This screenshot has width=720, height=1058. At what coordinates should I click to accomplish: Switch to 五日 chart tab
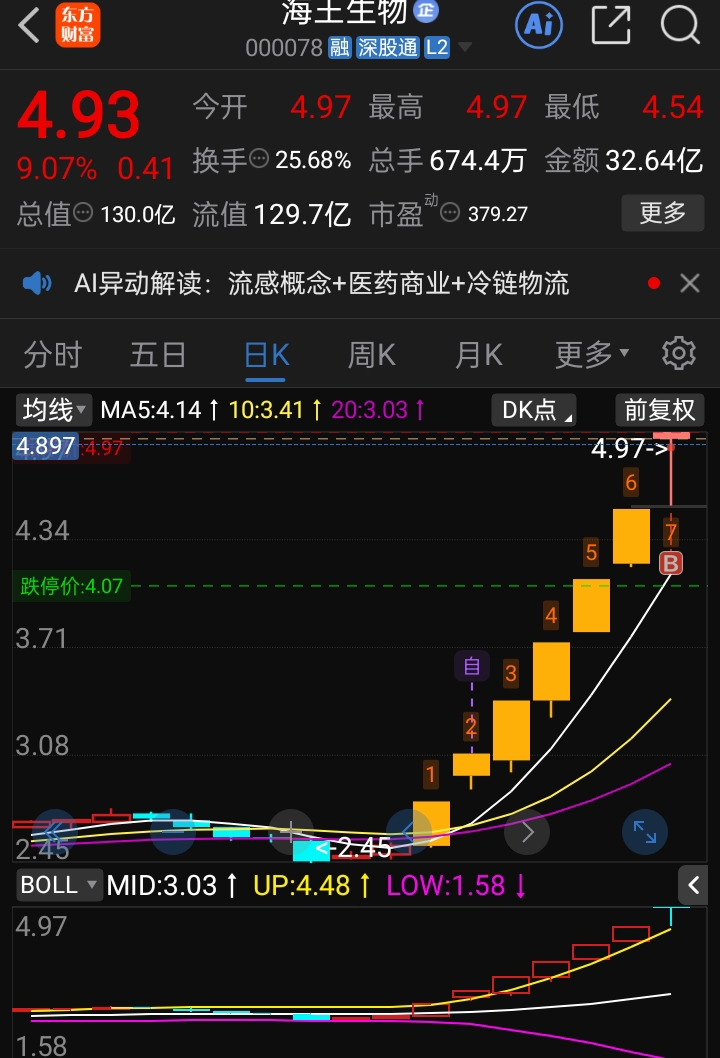(x=158, y=354)
